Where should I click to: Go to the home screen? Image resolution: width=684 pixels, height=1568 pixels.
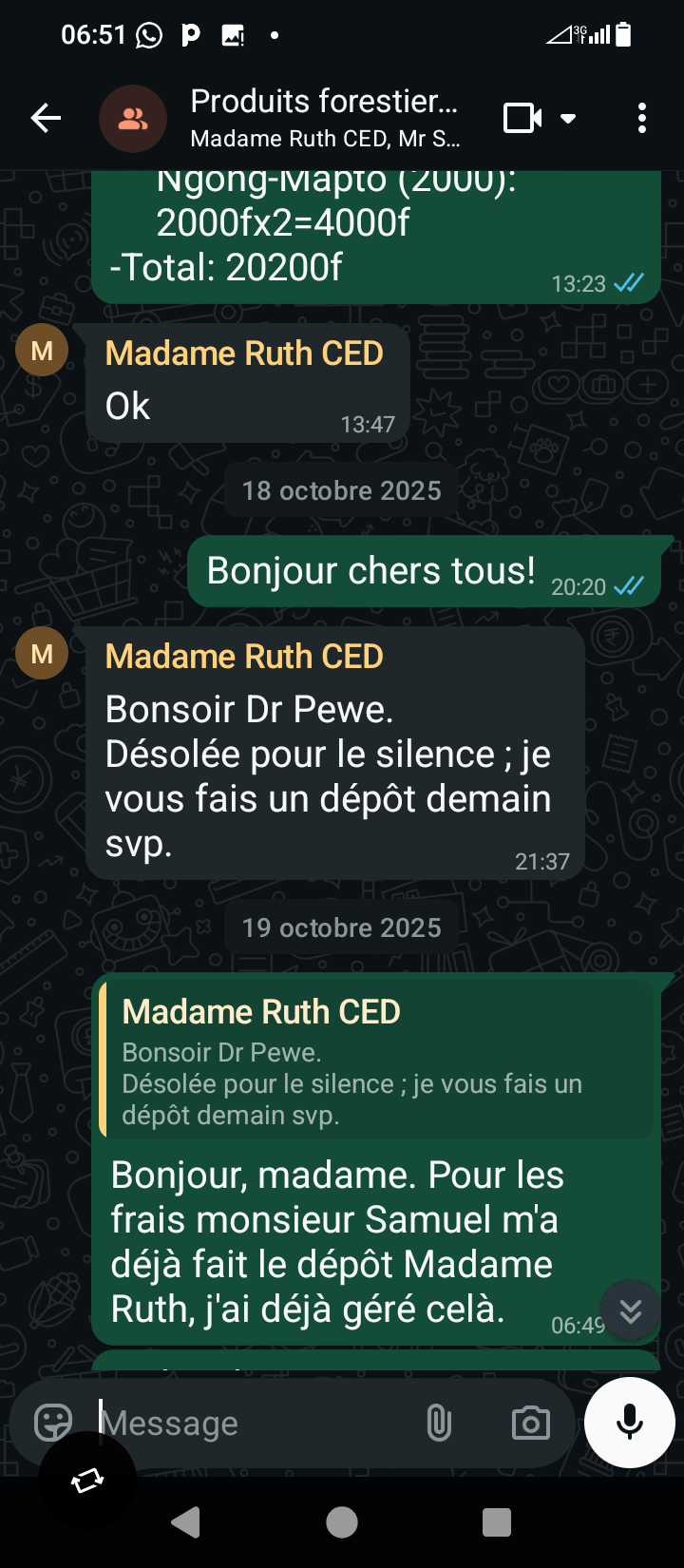342,1522
